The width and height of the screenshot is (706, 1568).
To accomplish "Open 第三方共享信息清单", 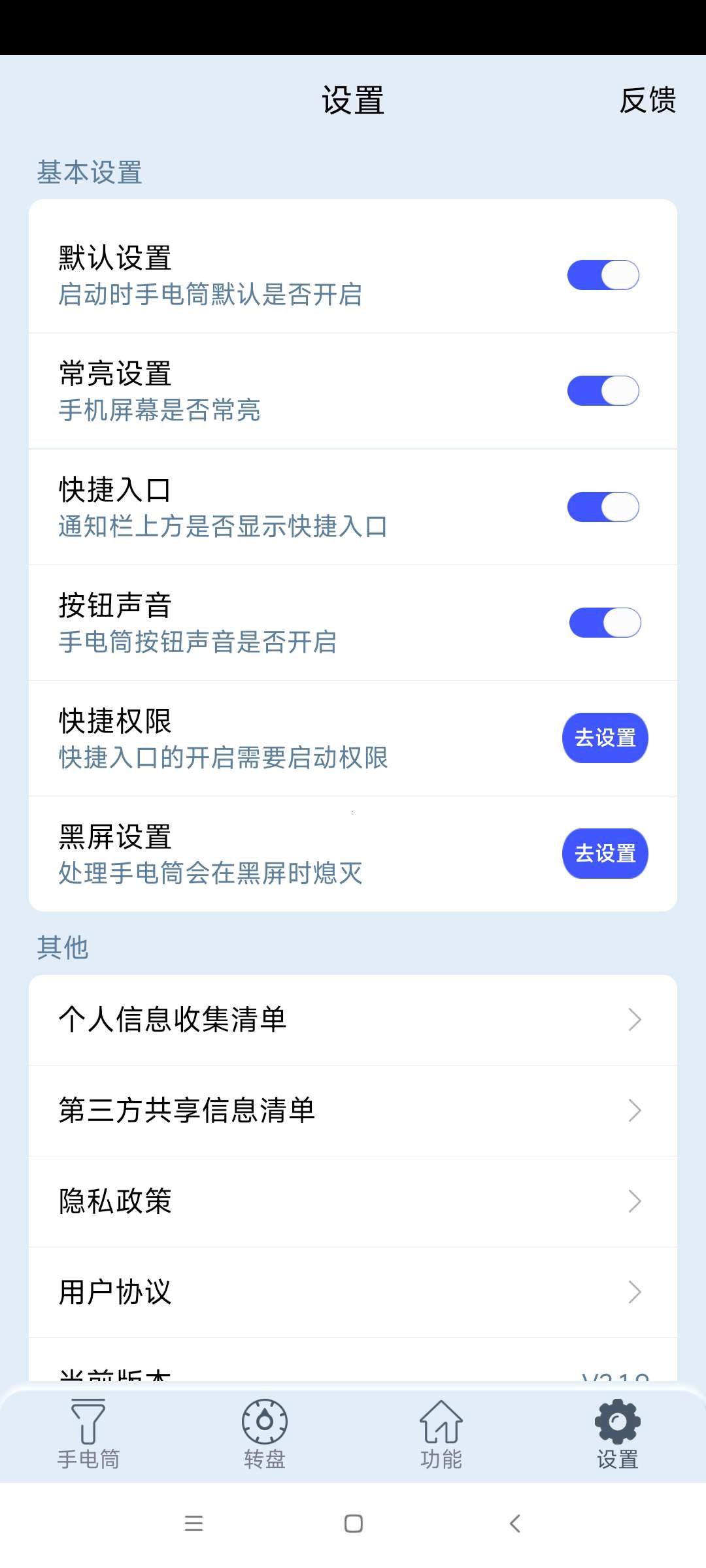I will pyautogui.click(x=353, y=1111).
